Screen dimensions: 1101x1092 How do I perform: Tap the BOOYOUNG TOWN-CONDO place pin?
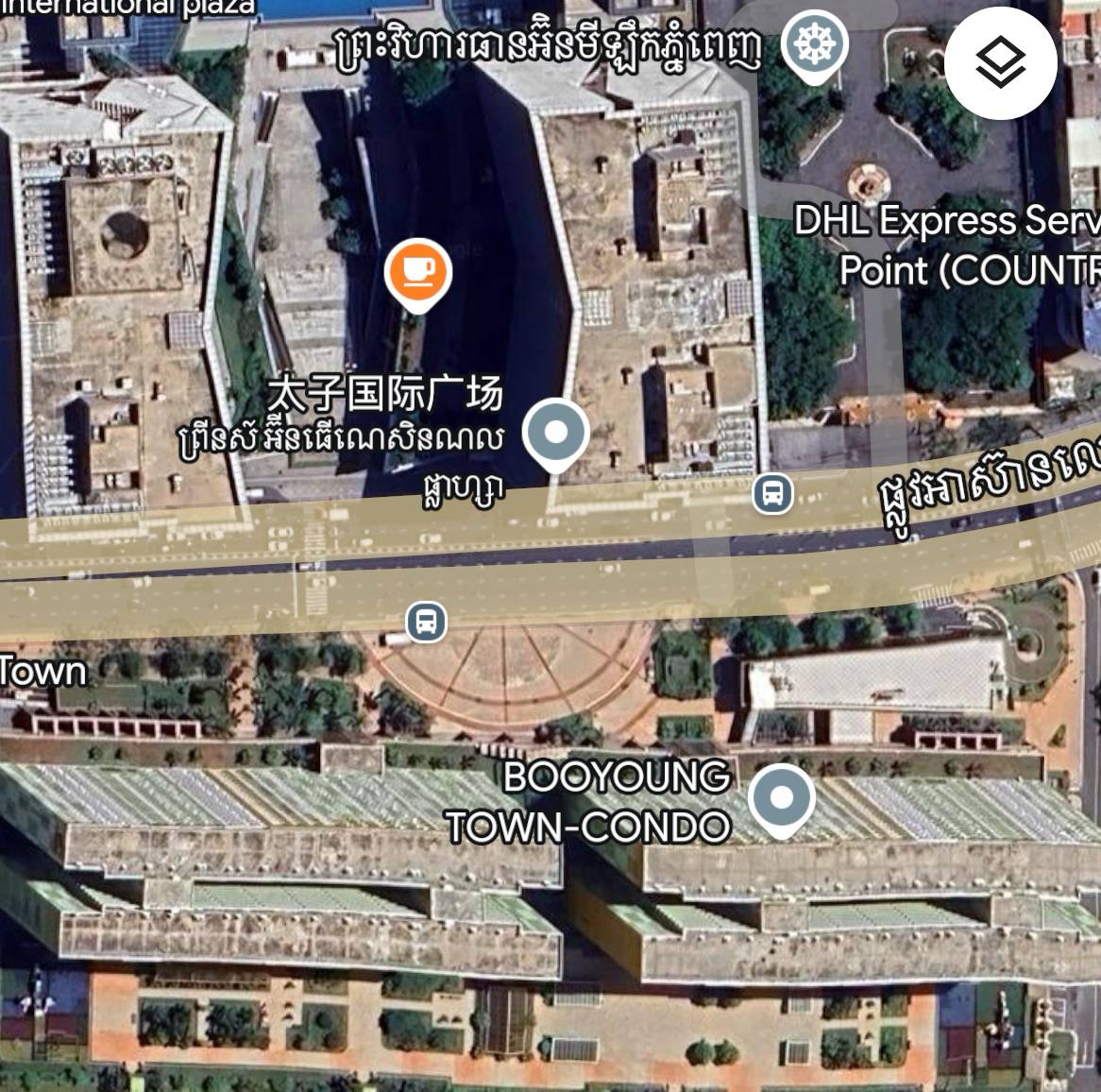tap(781, 798)
